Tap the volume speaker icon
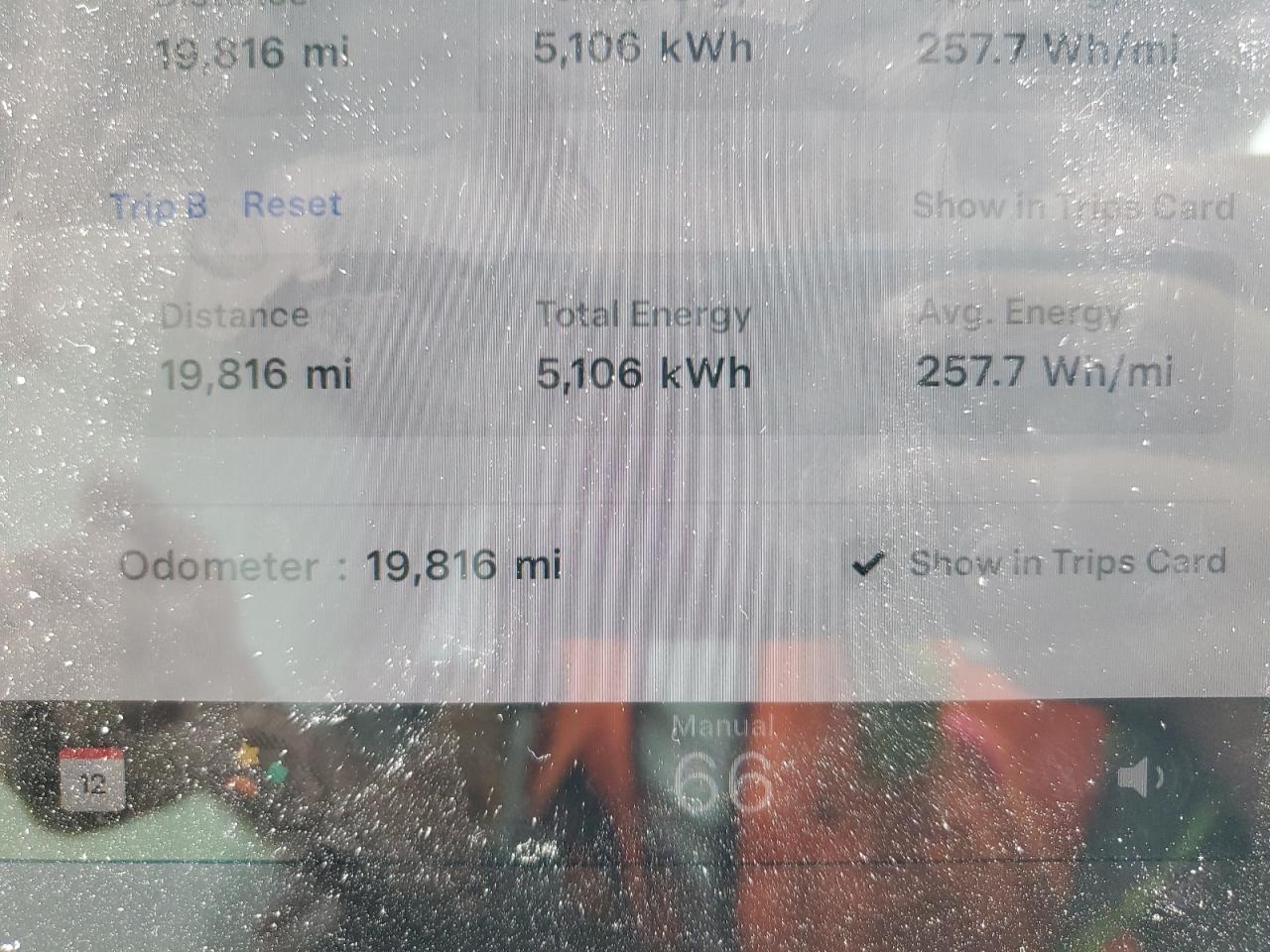The height and width of the screenshot is (952, 1270). click(x=1139, y=777)
